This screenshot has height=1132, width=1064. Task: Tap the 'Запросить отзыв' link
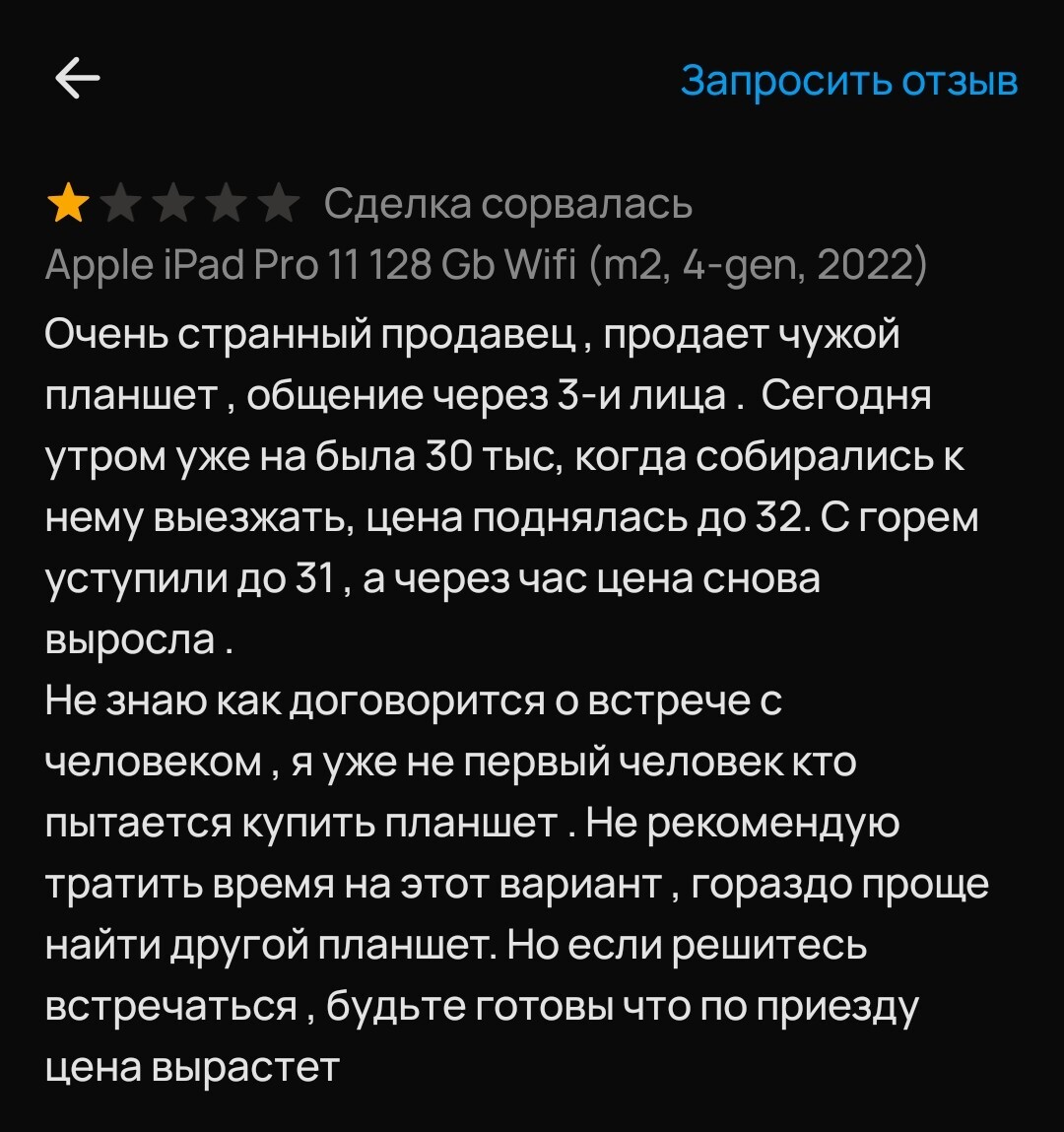[848, 81]
